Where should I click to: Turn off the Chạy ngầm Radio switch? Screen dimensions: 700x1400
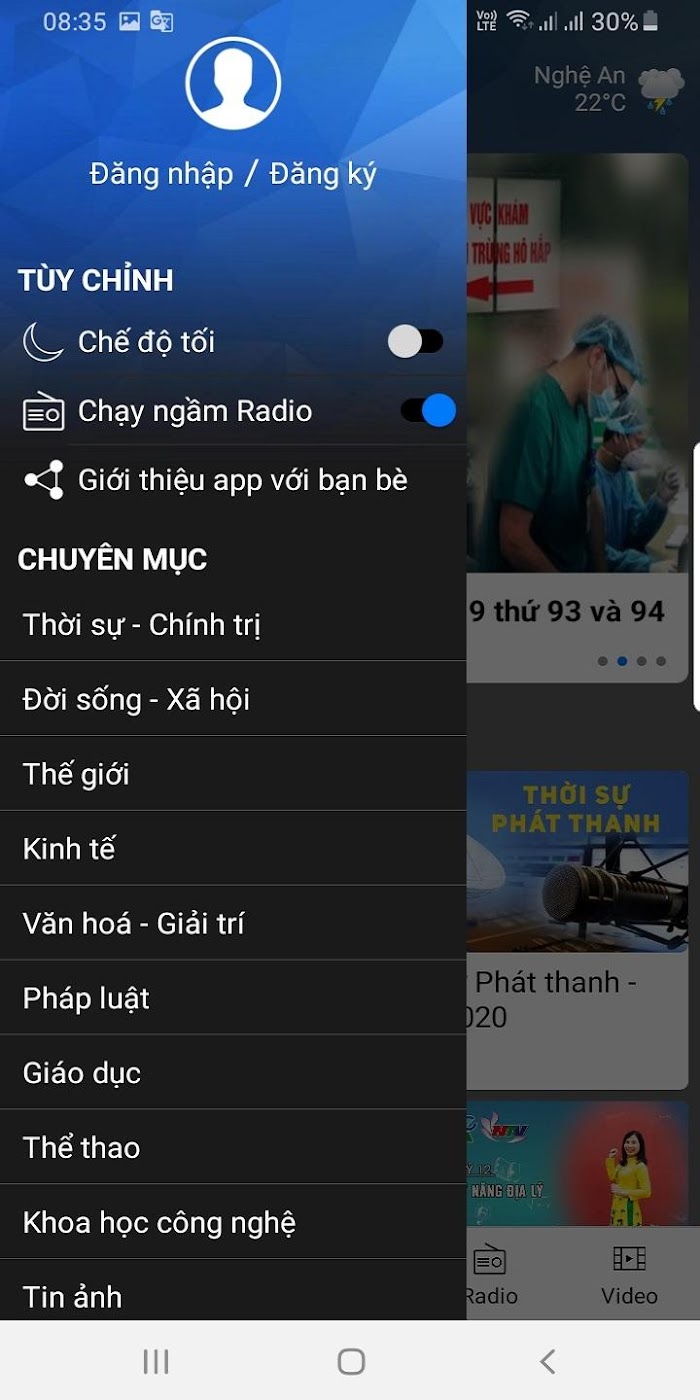click(x=428, y=410)
